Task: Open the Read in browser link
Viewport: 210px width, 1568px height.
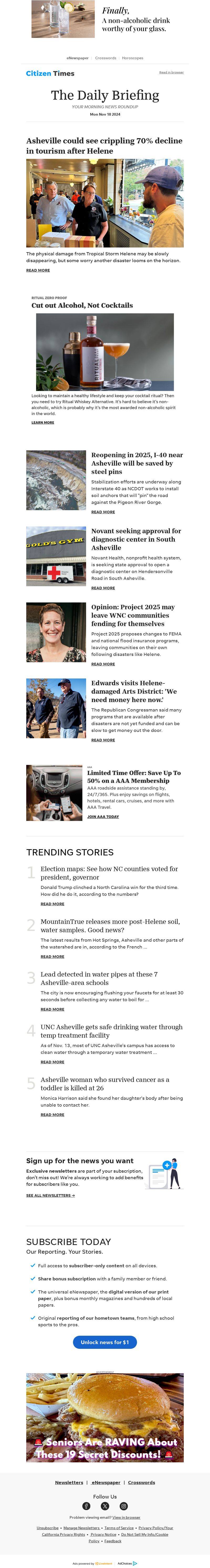Action: click(171, 72)
